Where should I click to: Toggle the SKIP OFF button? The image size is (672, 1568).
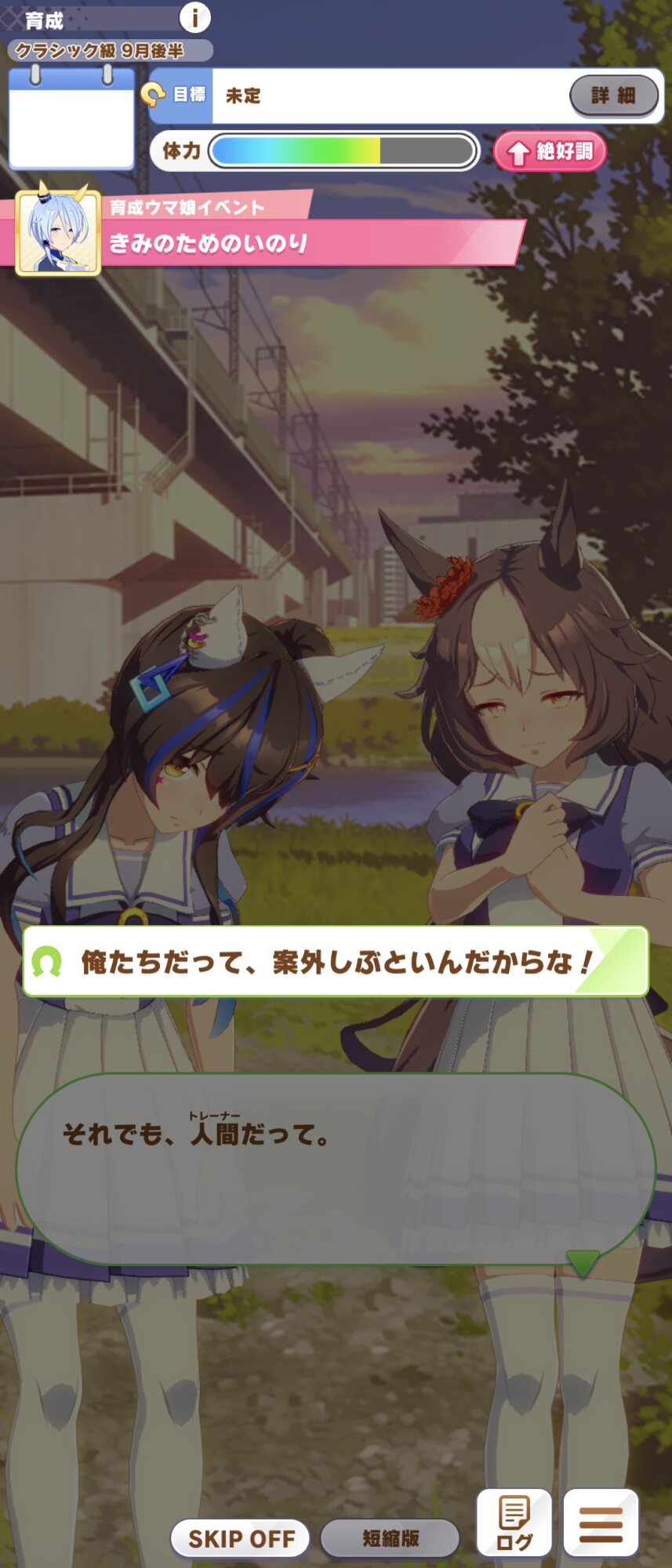240,1538
